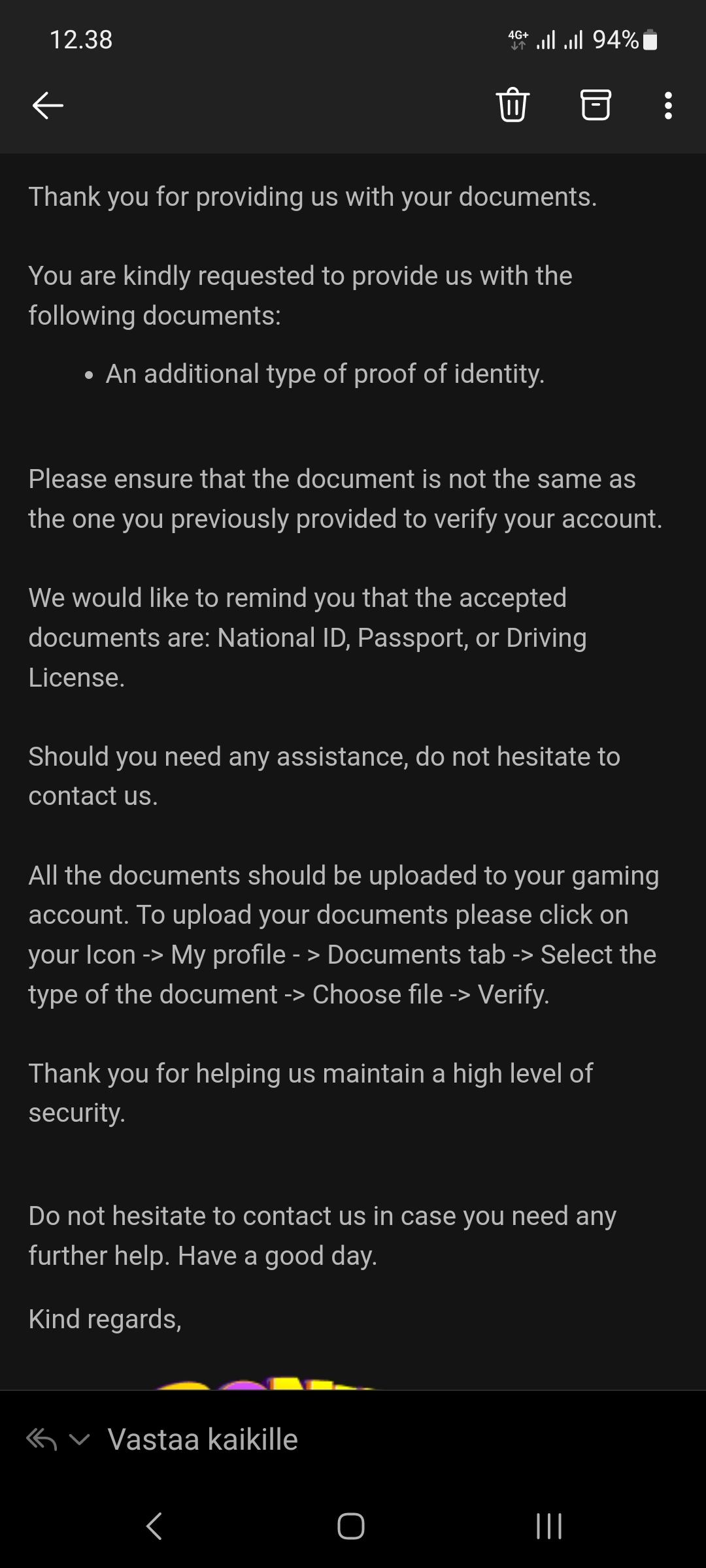706x1568 pixels.
Task: Open the three-dot overflow menu
Action: pos(667,105)
